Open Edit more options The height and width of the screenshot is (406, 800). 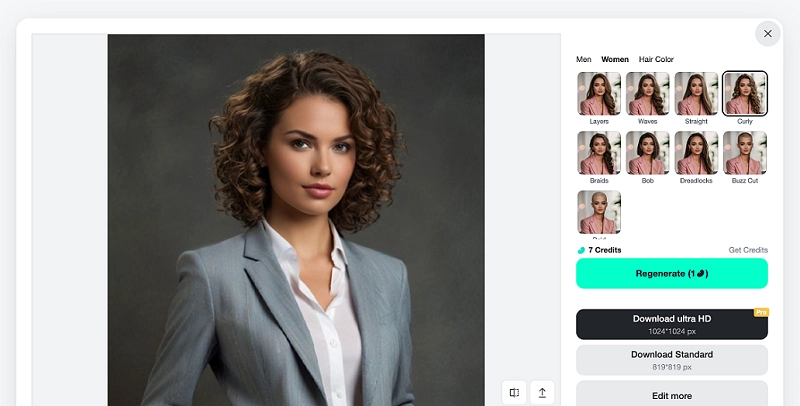(x=671, y=394)
